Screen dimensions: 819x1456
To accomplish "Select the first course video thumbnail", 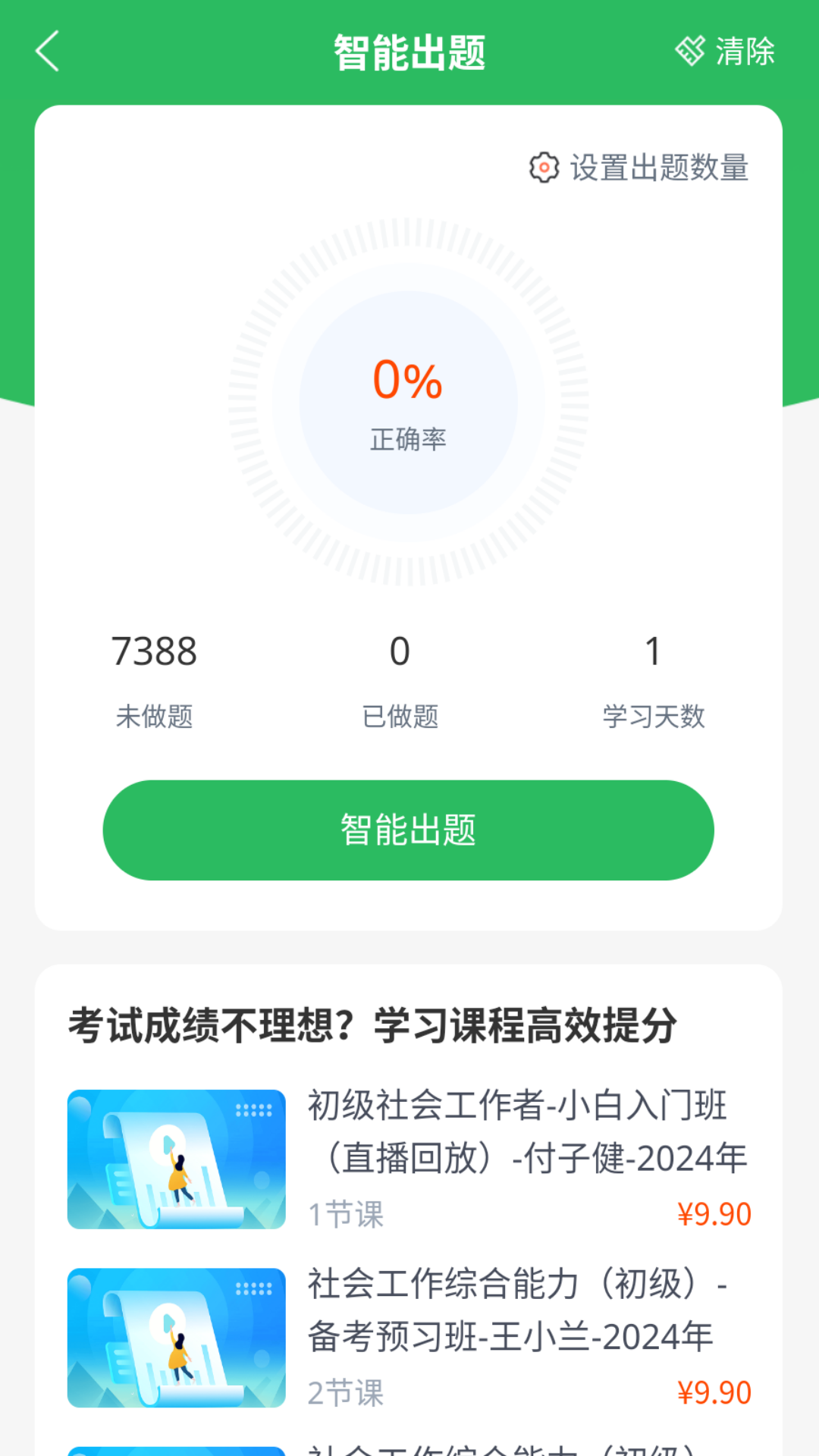I will [x=176, y=1159].
